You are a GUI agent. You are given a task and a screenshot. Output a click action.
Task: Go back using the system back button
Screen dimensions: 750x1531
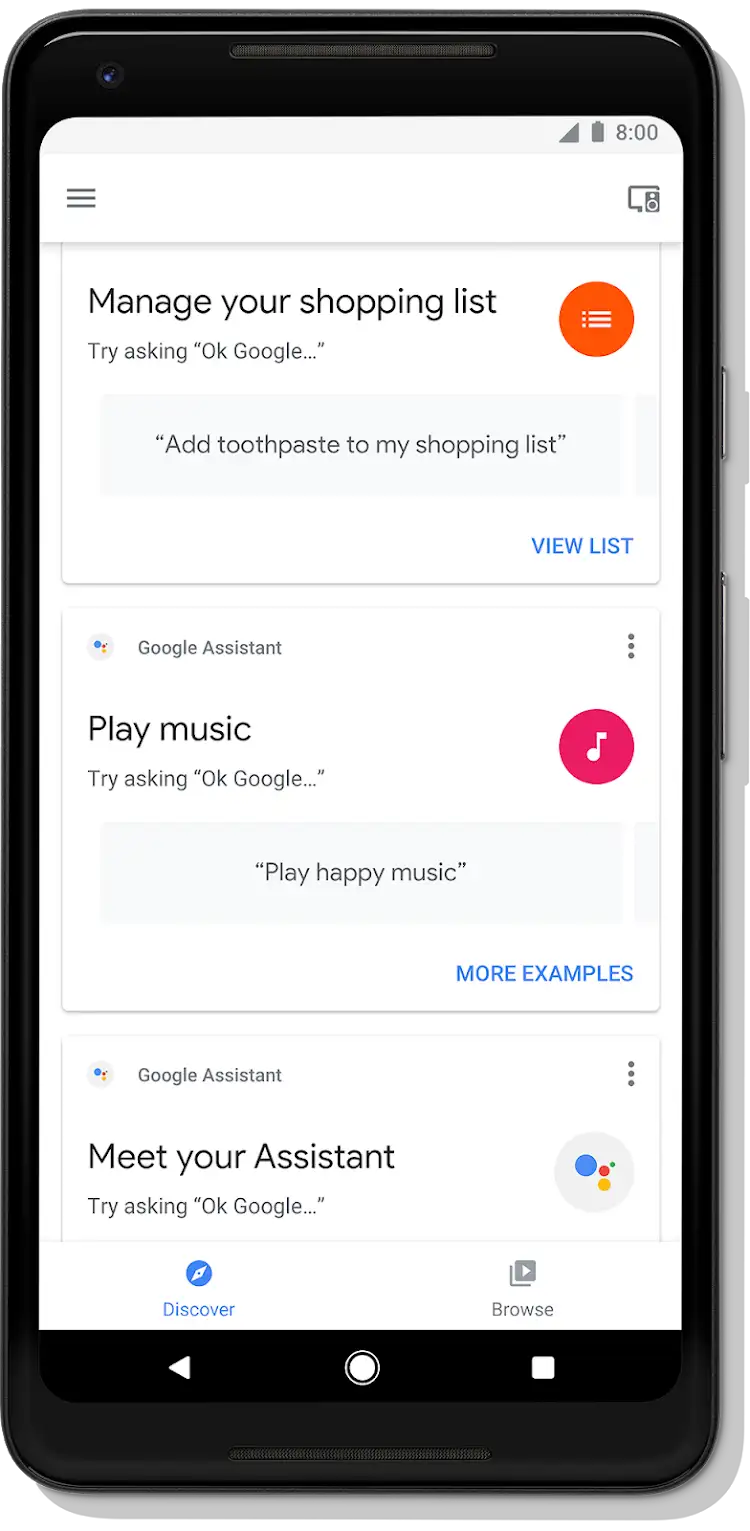click(x=180, y=1367)
